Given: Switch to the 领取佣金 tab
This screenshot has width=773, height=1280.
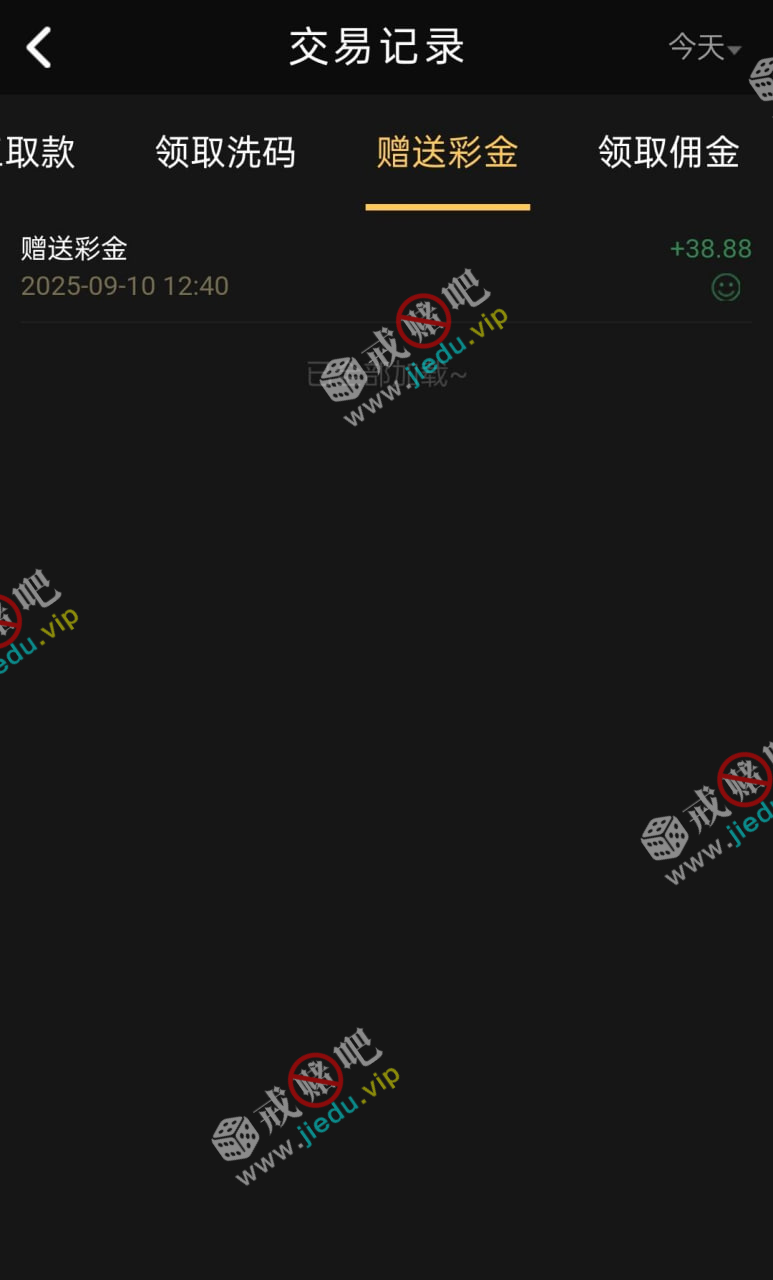Looking at the screenshot, I should (x=668, y=153).
